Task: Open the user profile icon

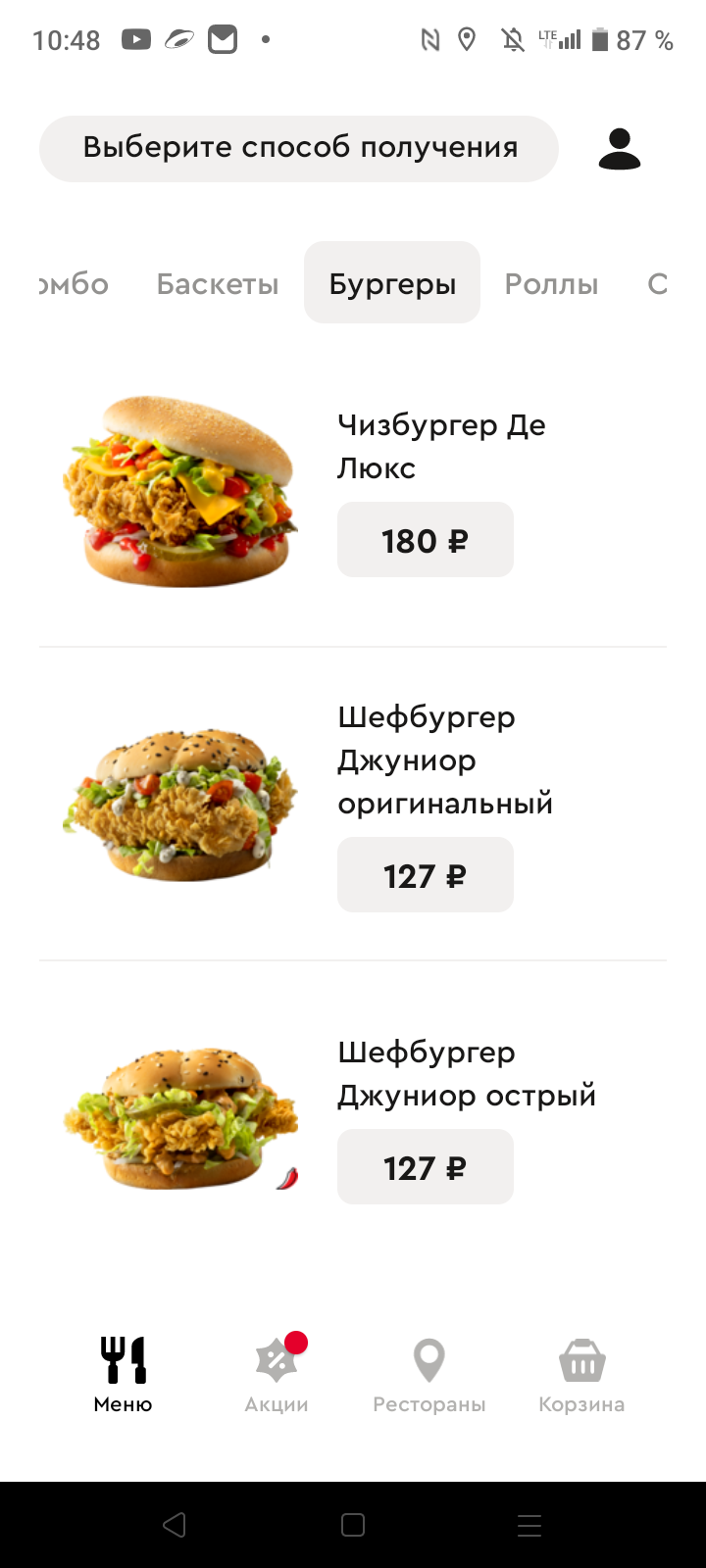Action: tap(620, 149)
